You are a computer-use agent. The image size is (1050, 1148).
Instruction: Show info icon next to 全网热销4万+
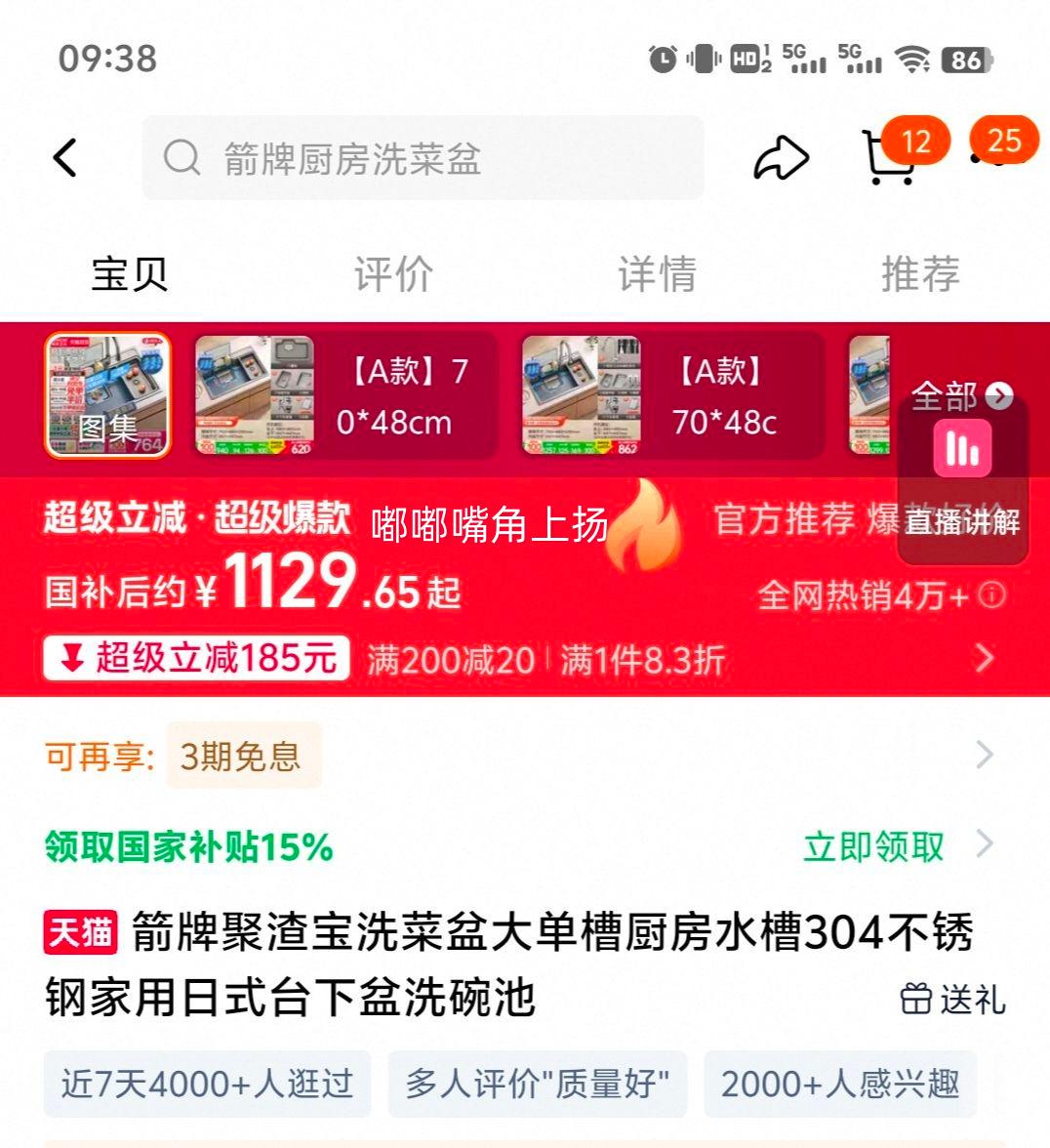(991, 594)
